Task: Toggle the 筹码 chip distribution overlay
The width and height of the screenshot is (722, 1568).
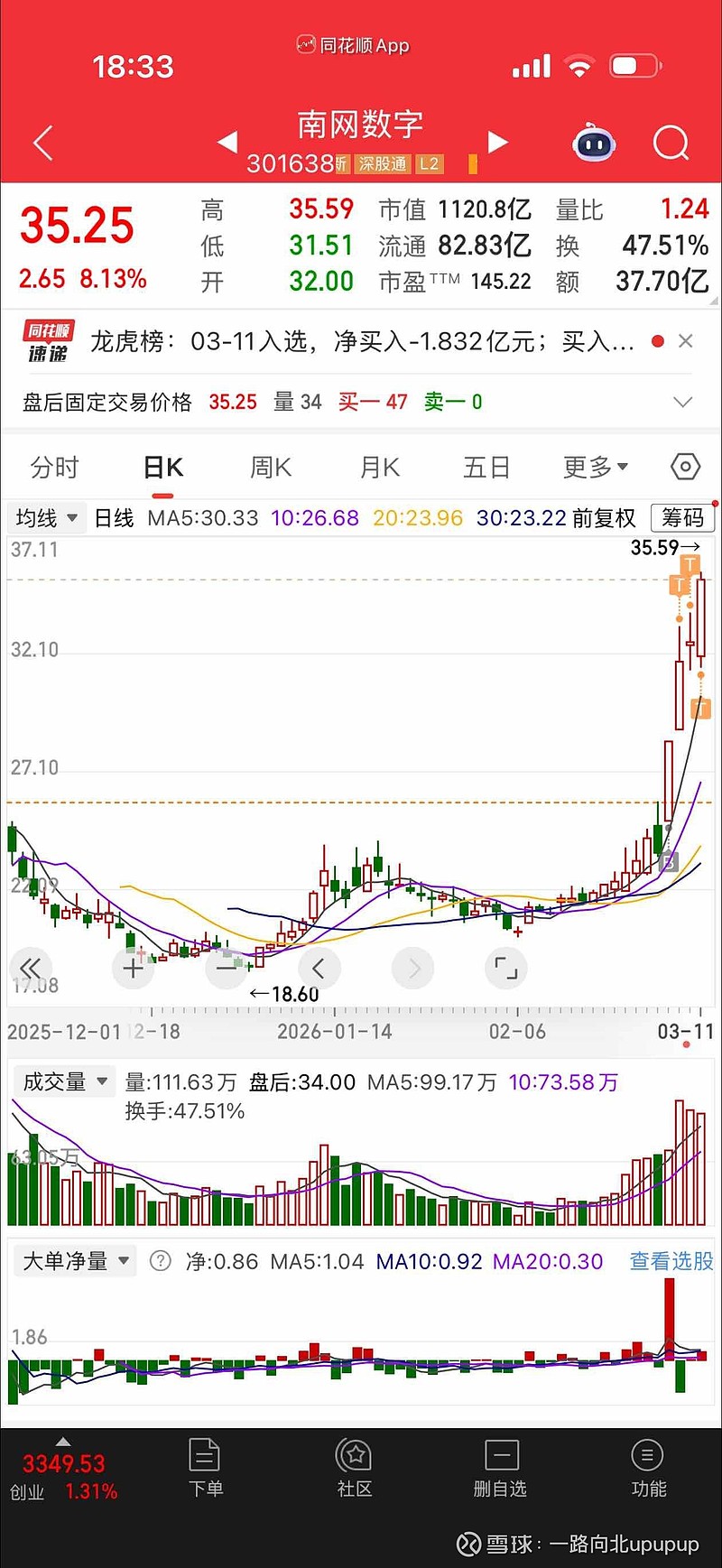Action: tap(683, 518)
